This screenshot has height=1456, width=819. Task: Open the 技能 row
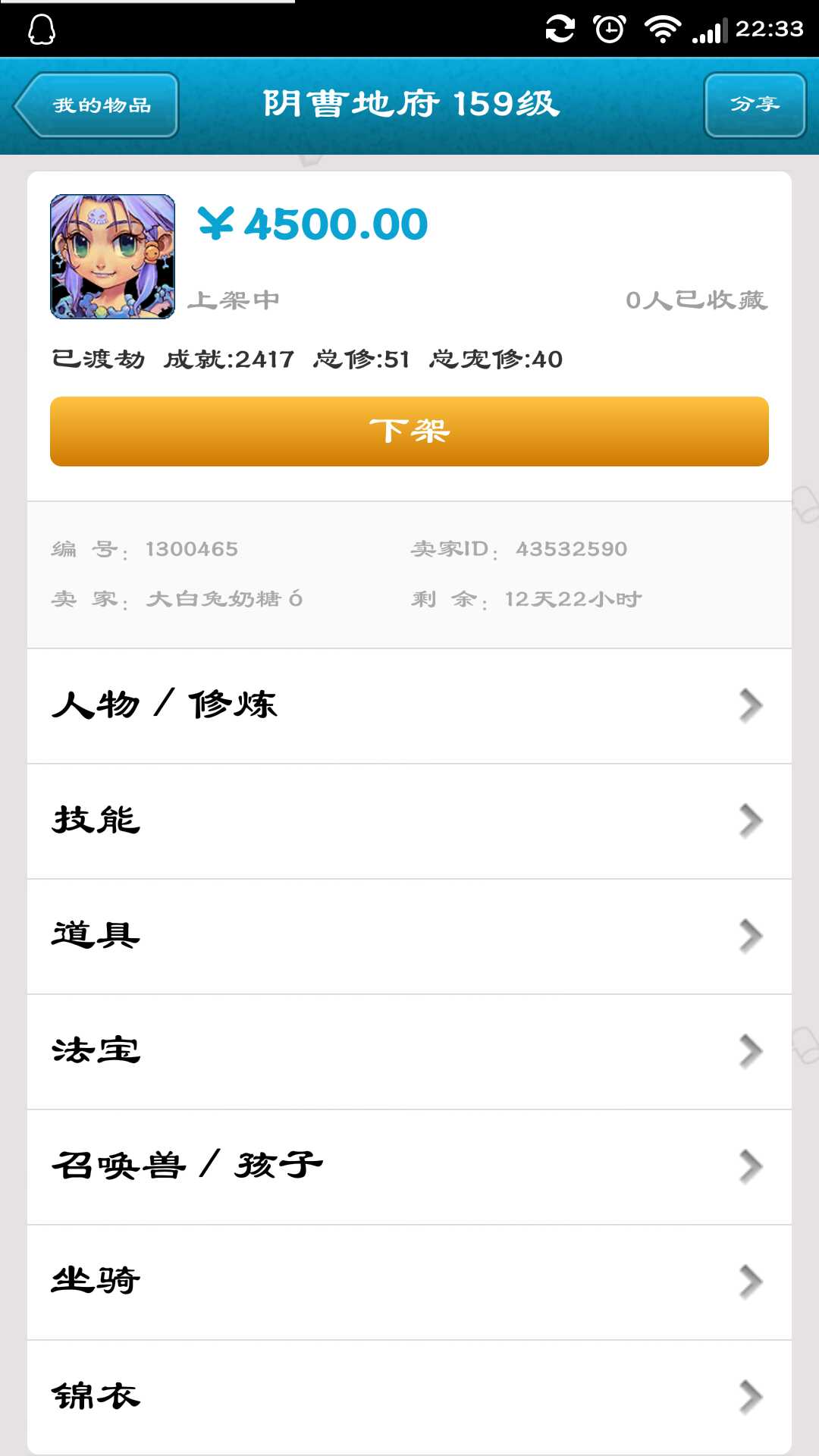point(409,821)
